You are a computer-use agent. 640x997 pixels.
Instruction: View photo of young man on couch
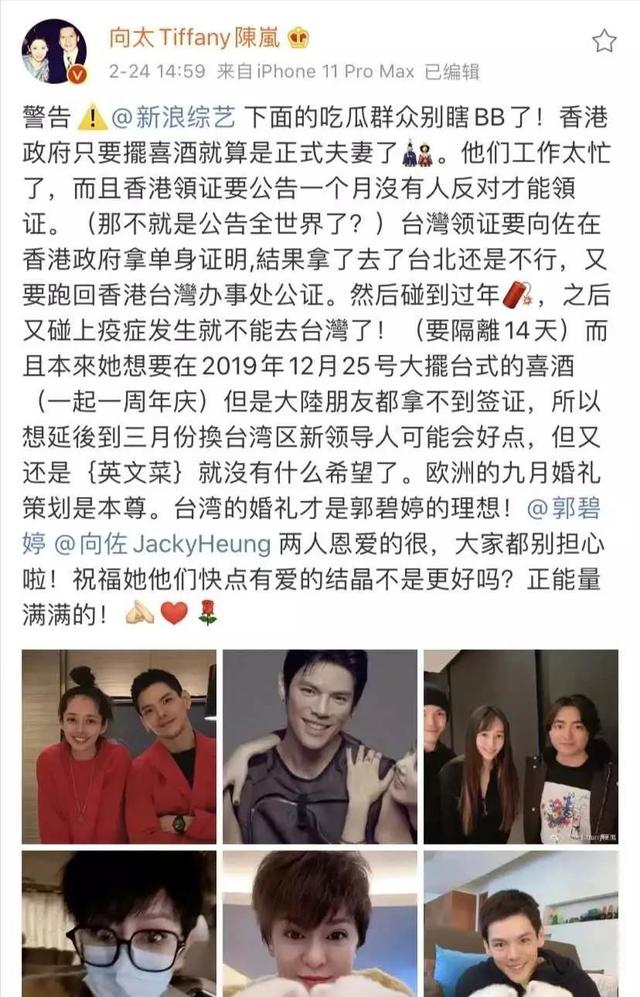[520, 924]
